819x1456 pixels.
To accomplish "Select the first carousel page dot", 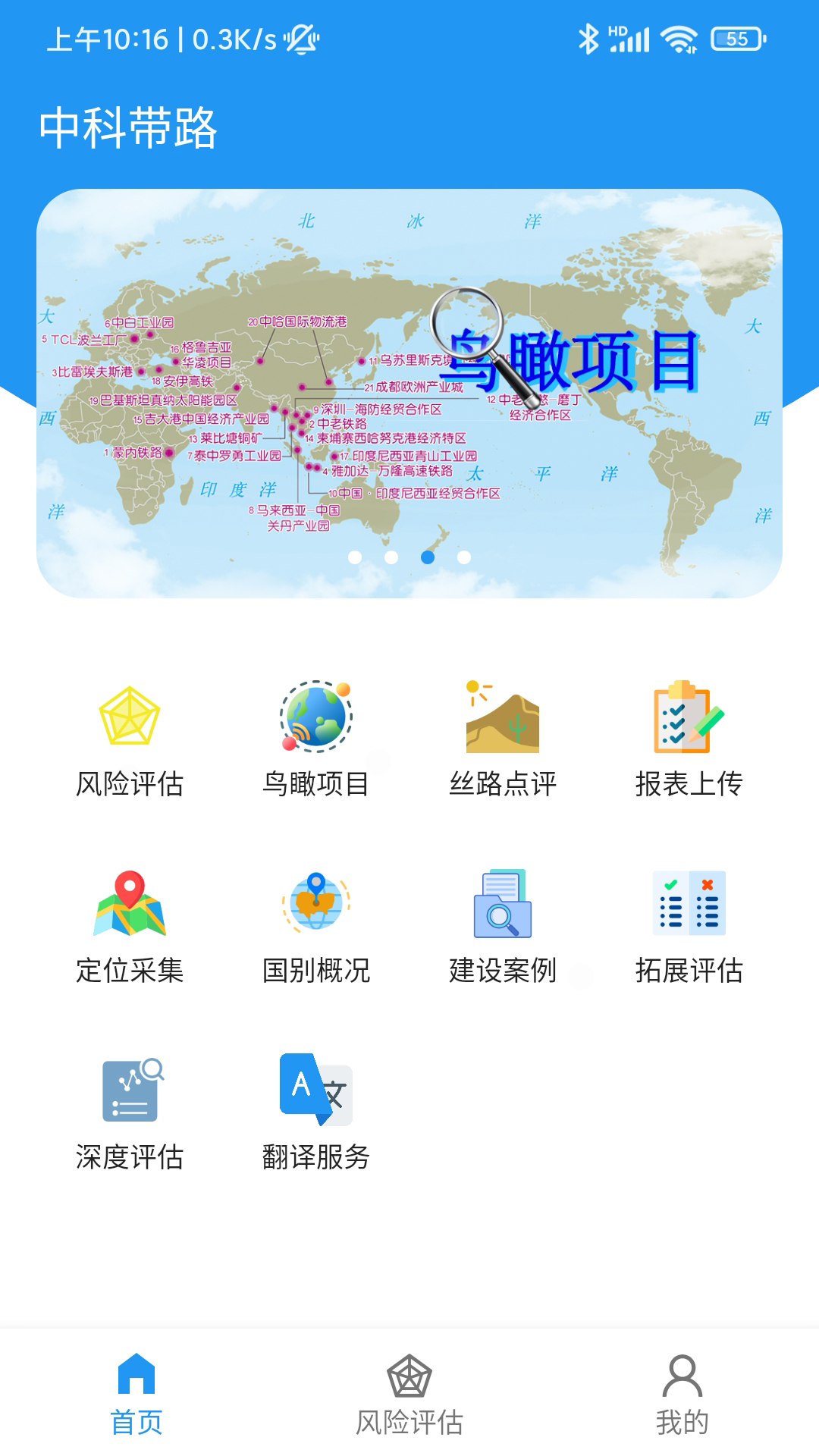I will coord(353,557).
